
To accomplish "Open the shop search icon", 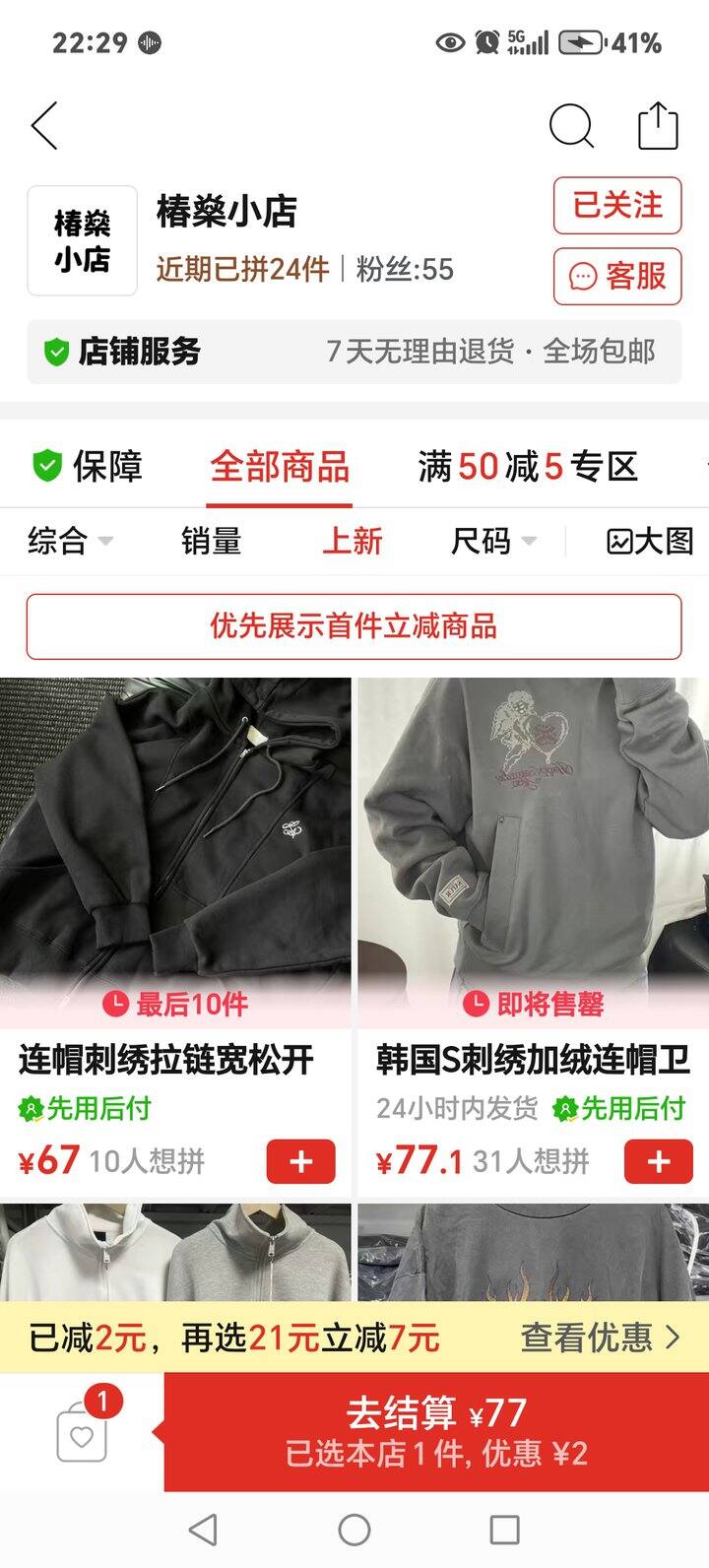I will pos(570,126).
